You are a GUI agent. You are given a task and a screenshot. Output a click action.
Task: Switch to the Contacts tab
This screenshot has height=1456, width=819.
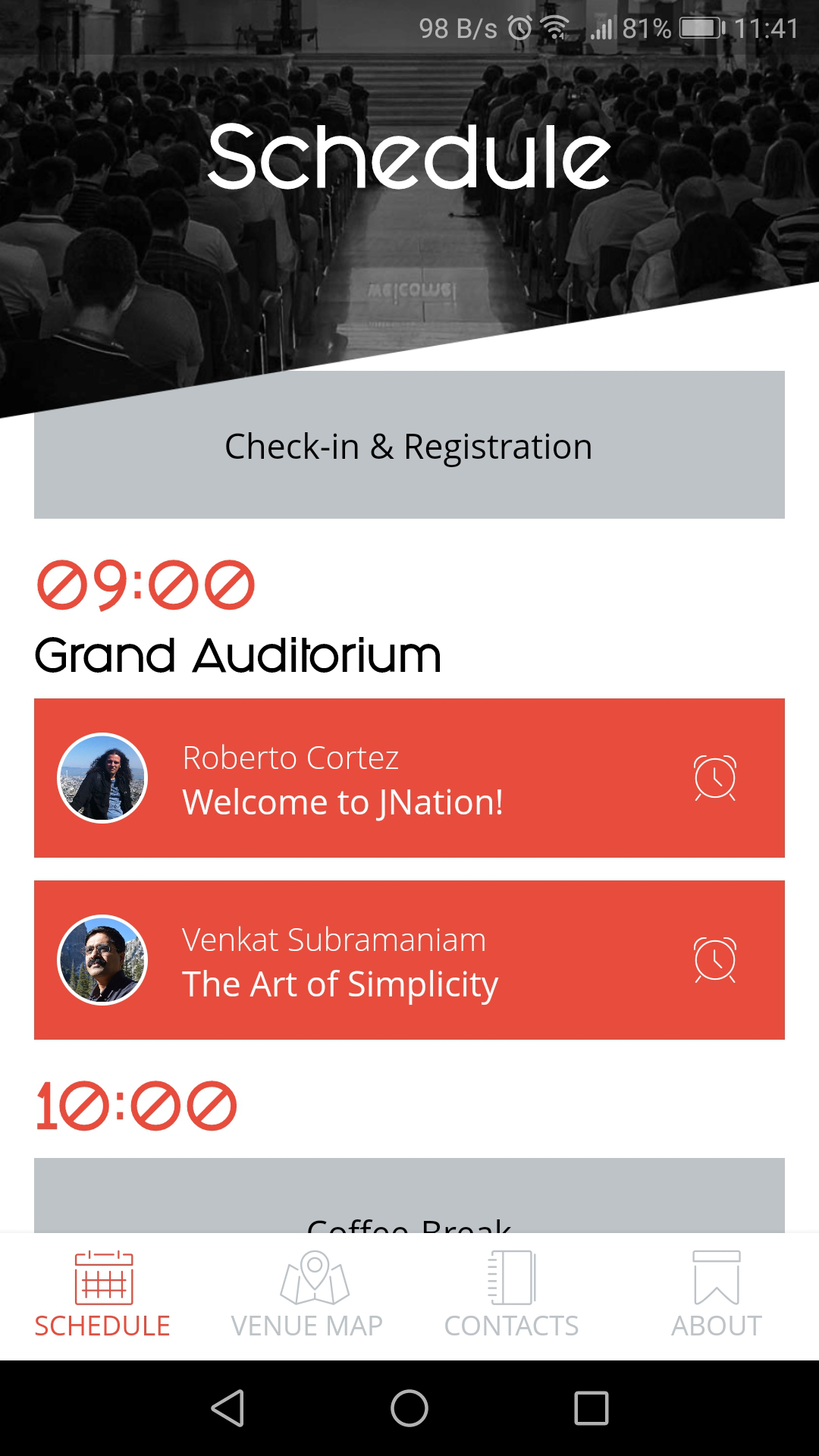coord(512,1295)
